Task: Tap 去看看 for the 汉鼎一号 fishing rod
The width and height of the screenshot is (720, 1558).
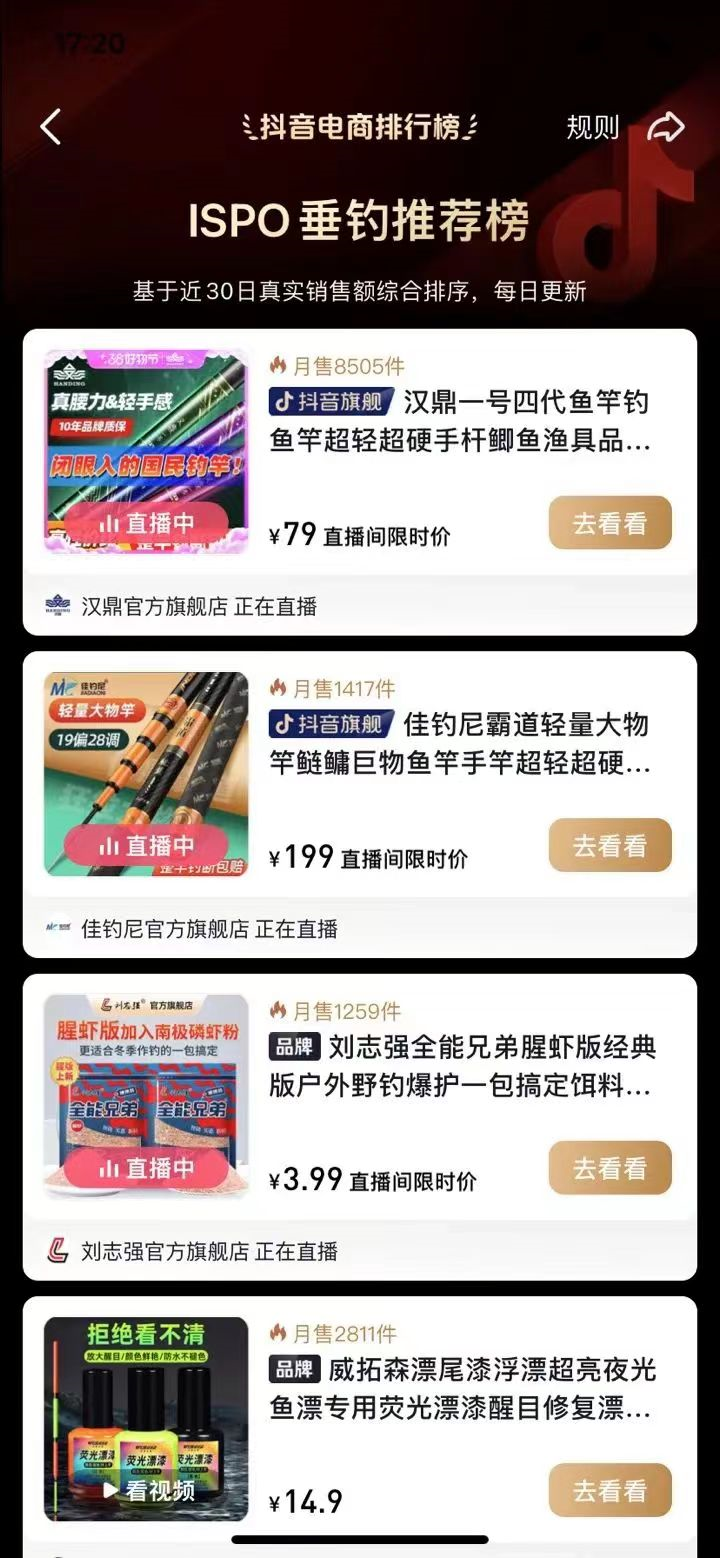Action: point(609,523)
